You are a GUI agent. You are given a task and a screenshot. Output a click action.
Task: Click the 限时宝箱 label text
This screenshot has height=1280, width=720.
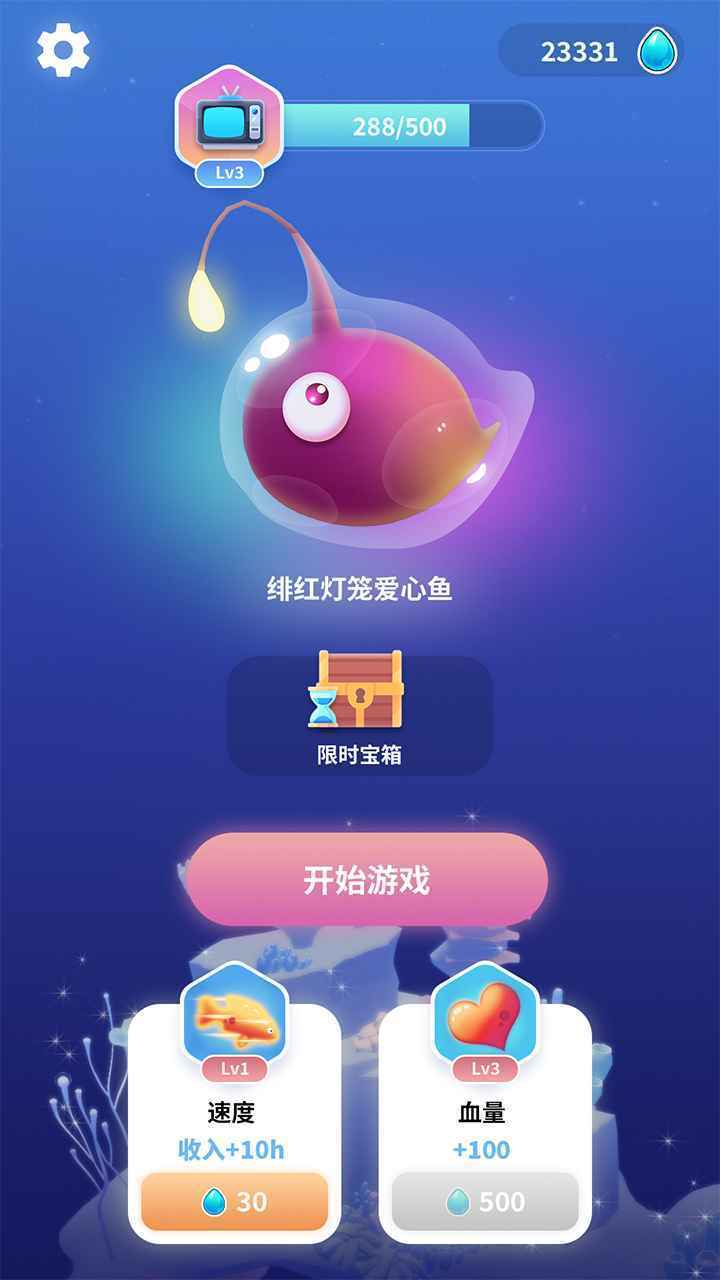pyautogui.click(x=360, y=757)
